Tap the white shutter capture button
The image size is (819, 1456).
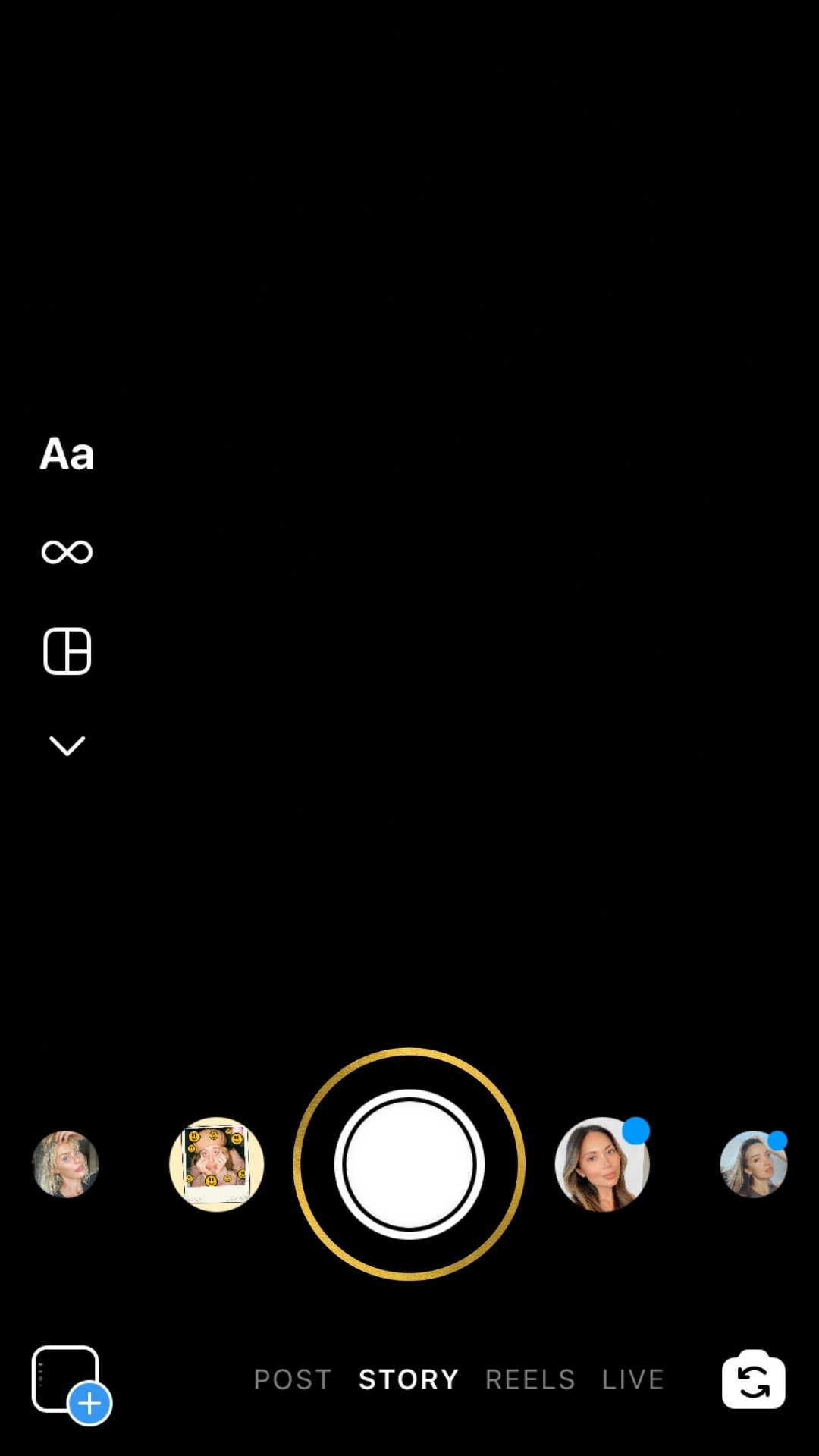[x=409, y=1164]
